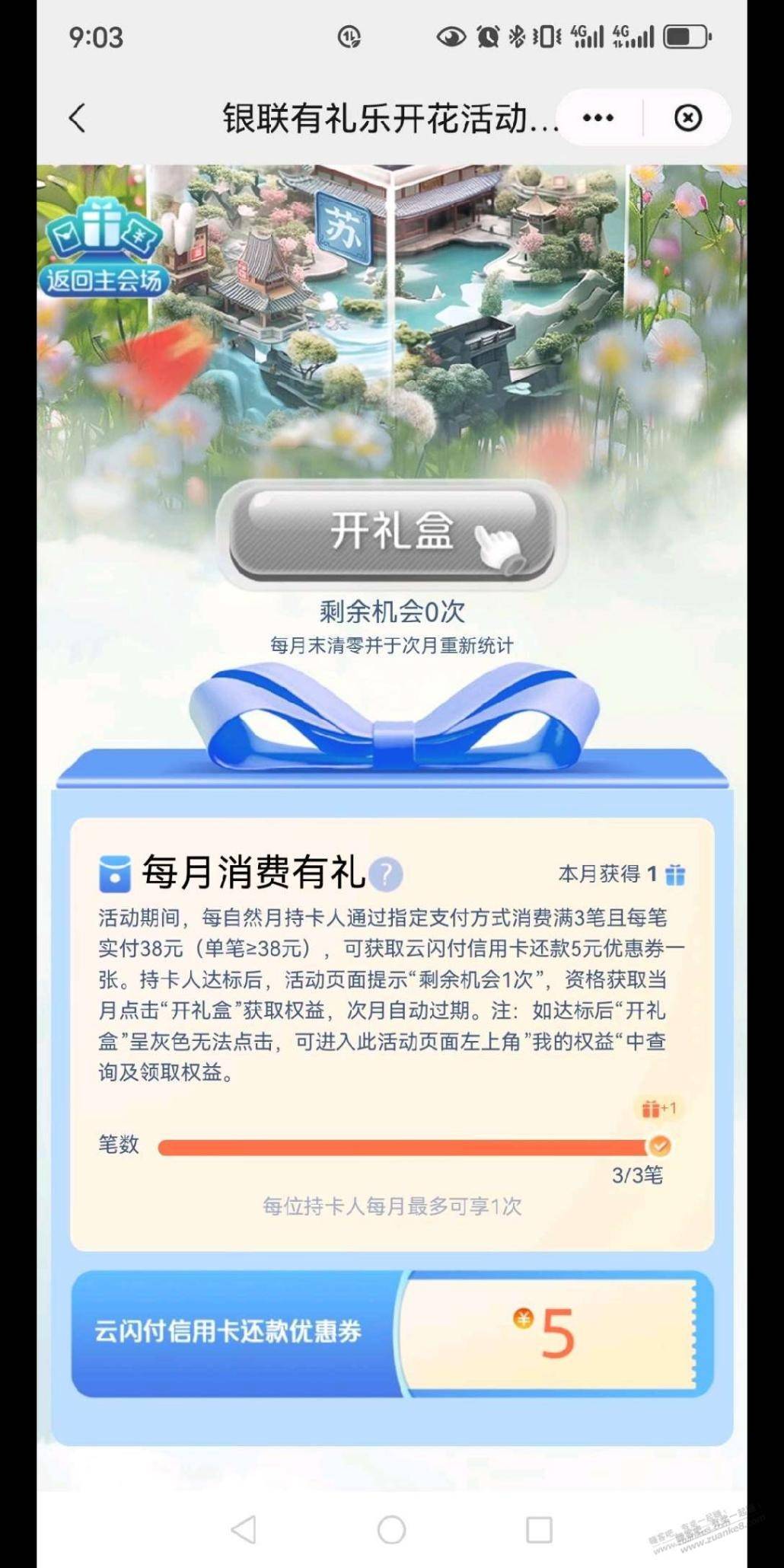This screenshot has width=784, height=1568.
Task: Return to main venue via 返回主会场
Action: click(x=104, y=247)
